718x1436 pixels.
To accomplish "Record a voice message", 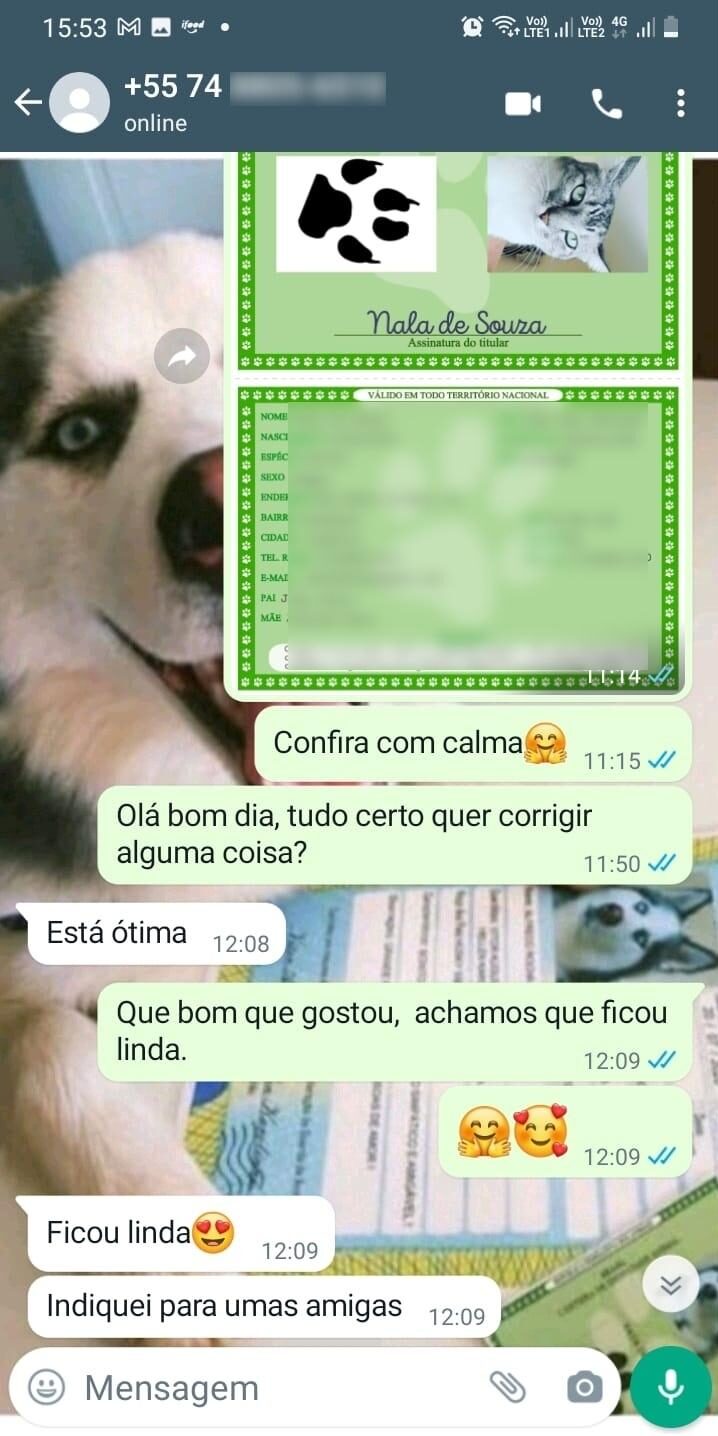I will 671,1387.
